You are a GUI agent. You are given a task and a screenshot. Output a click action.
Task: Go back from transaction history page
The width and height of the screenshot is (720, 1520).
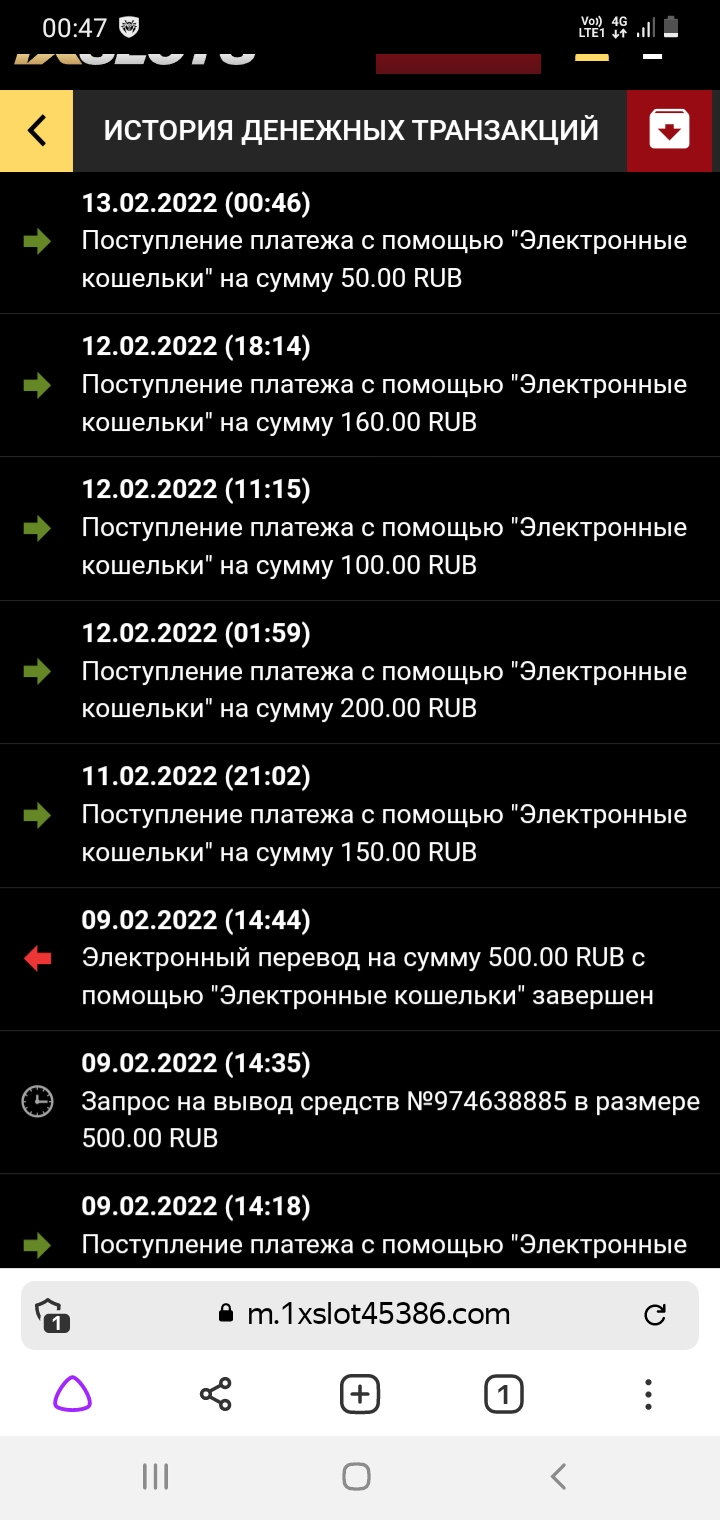pyautogui.click(x=37, y=131)
